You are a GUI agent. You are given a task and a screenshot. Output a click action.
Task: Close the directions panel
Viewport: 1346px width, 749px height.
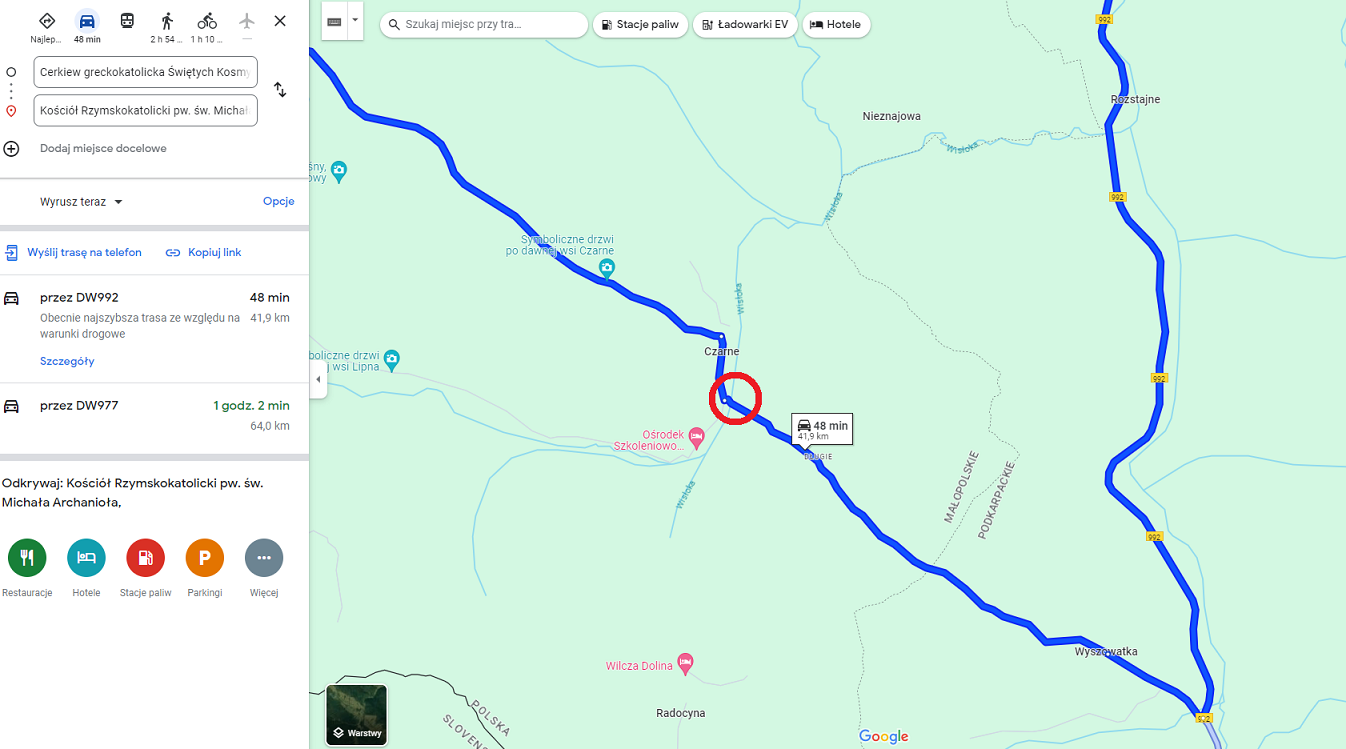tap(280, 21)
